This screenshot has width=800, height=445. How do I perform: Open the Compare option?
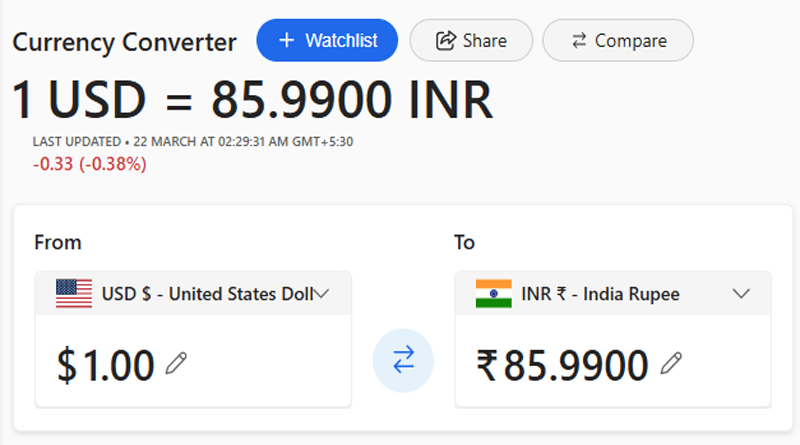click(617, 41)
